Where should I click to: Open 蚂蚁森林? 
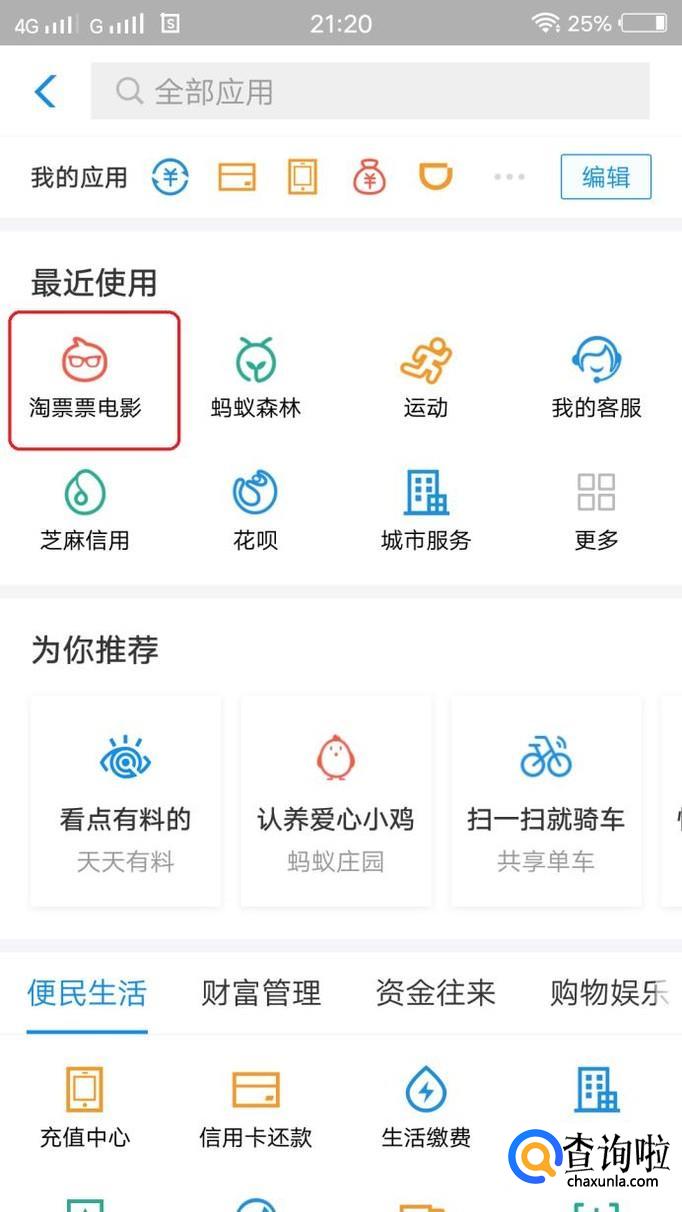tap(256, 379)
